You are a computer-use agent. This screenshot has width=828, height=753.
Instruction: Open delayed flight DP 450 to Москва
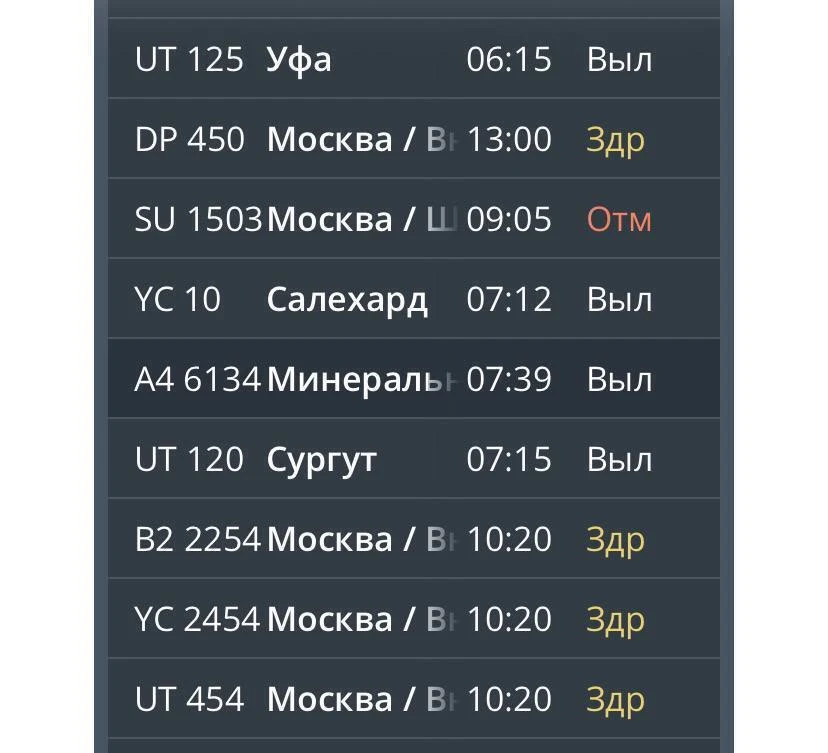(x=413, y=139)
